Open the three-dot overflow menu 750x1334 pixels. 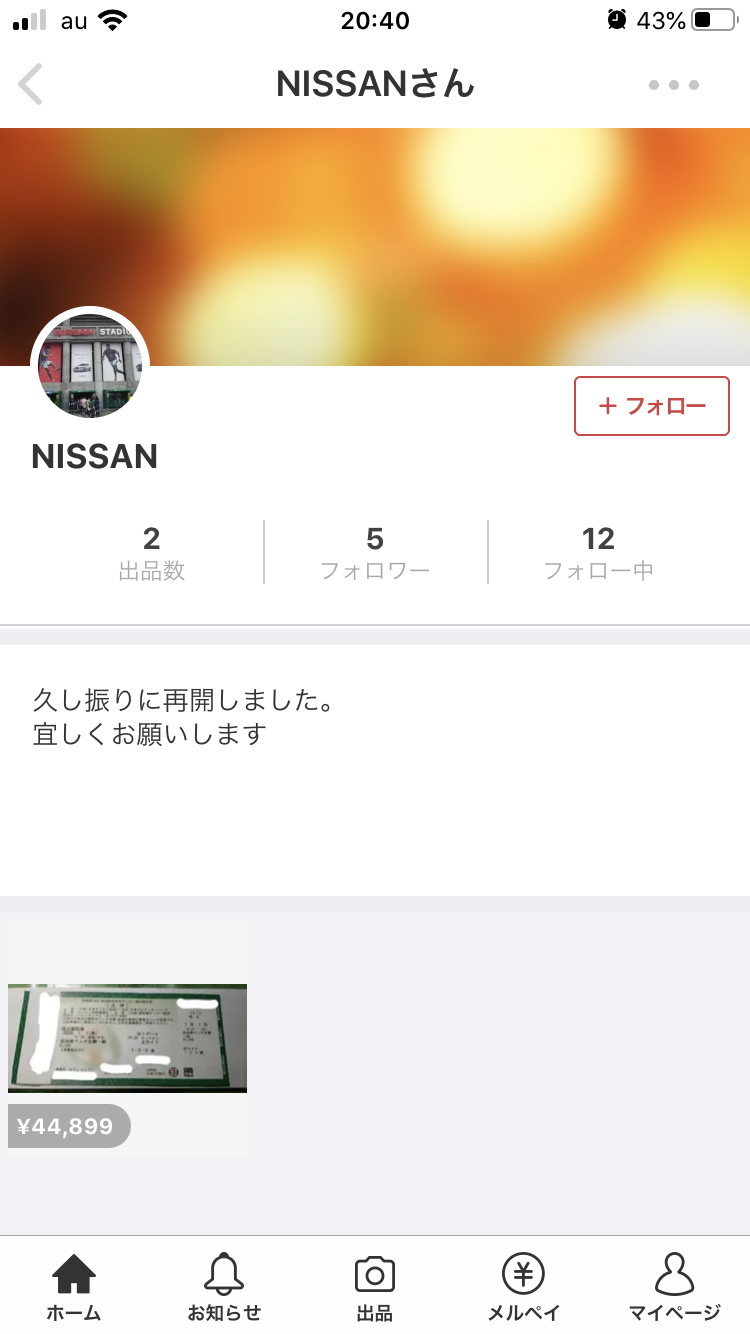point(673,85)
